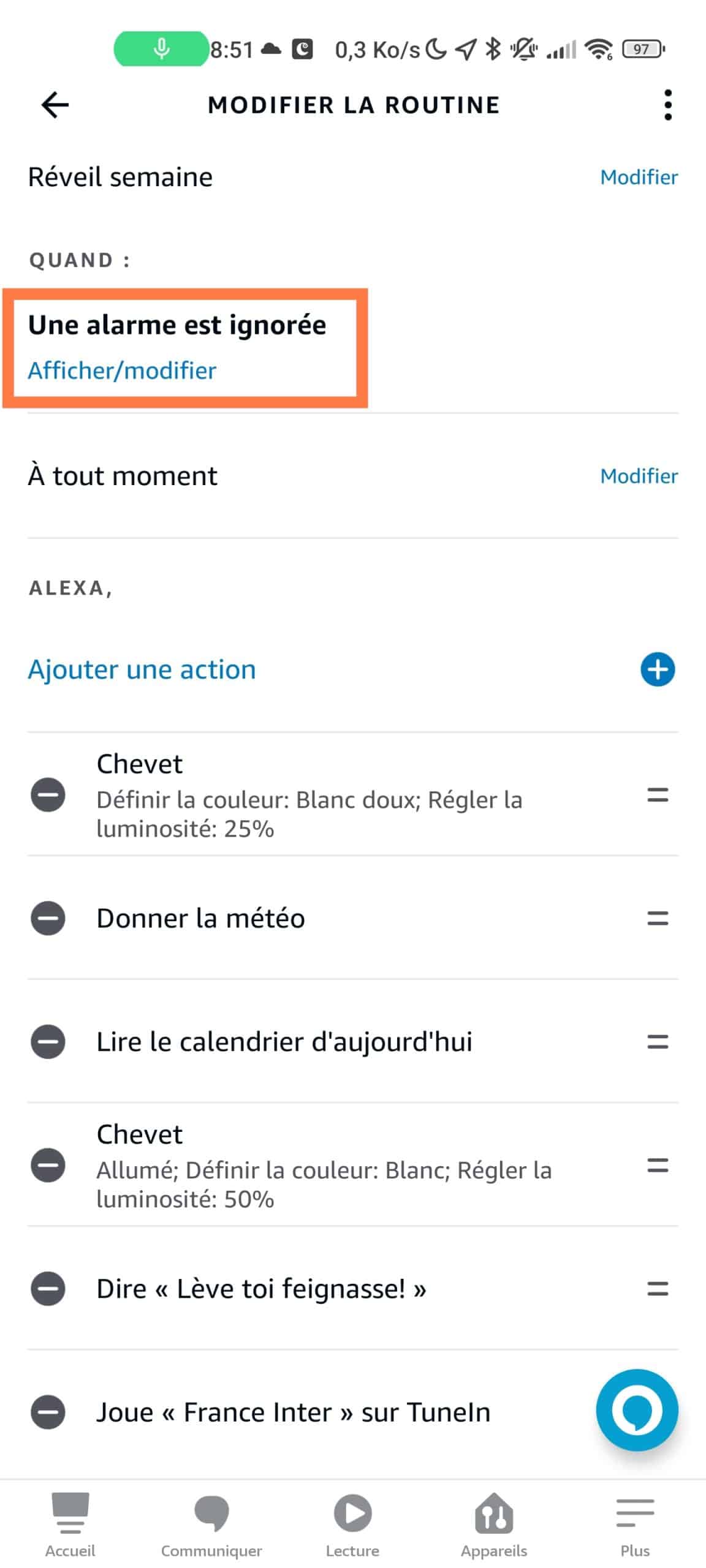Go to the Appareils tab
The height and width of the screenshot is (1568, 706).
(494, 1525)
